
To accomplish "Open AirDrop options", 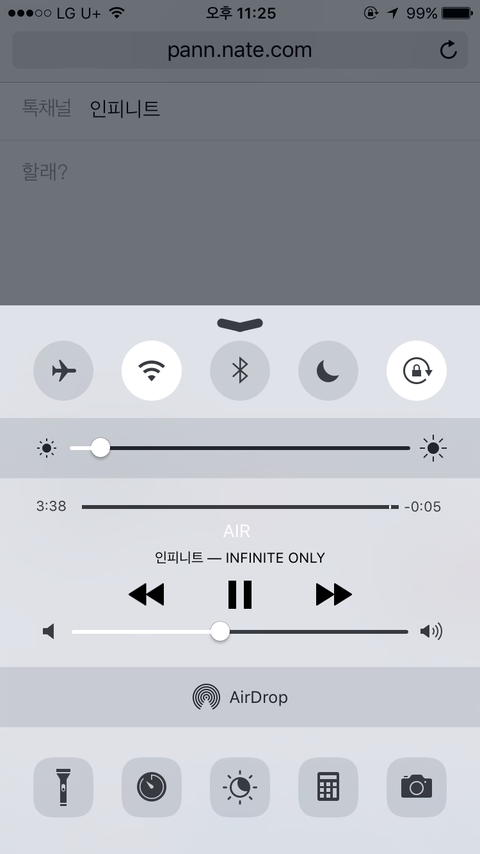I will click(x=240, y=697).
